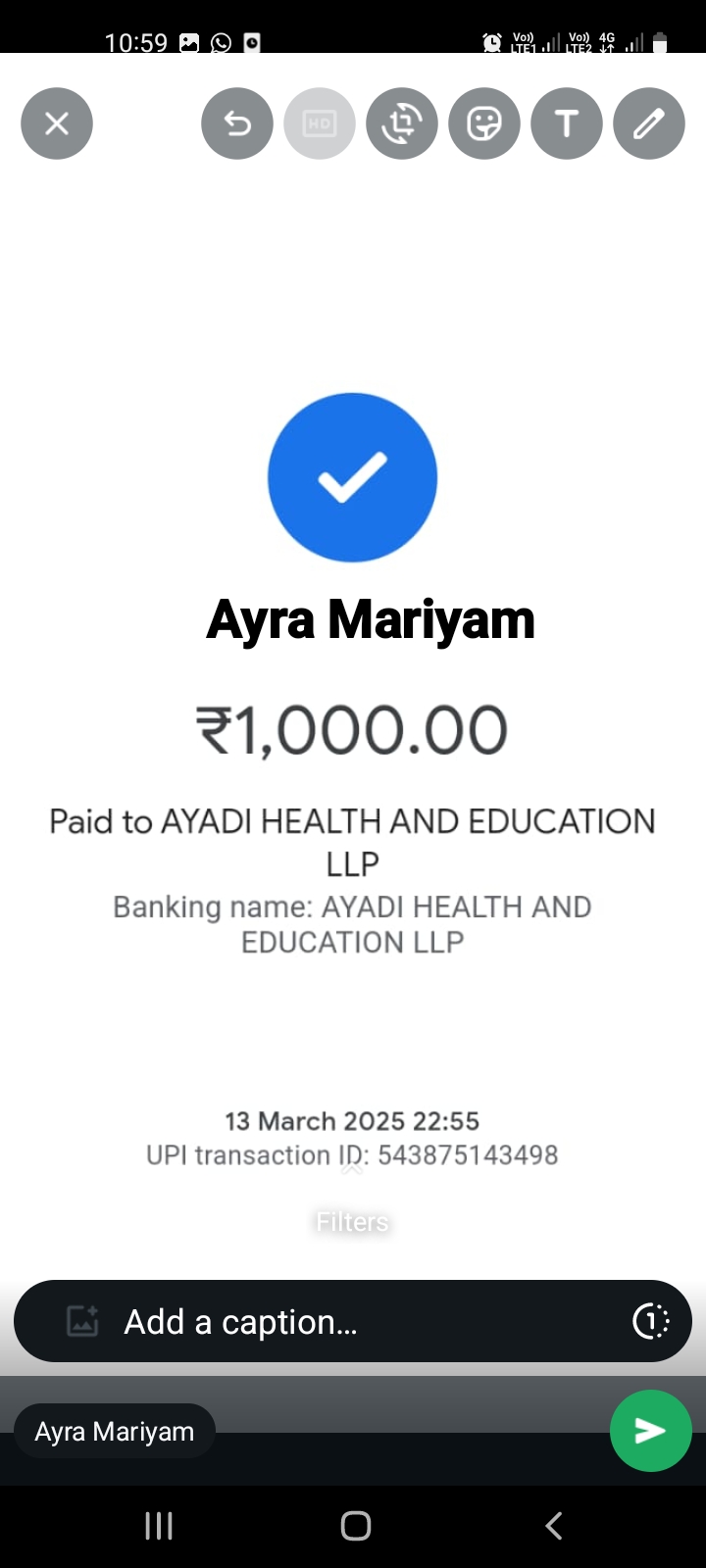Send the image to Ayra Mariyam

click(650, 1431)
